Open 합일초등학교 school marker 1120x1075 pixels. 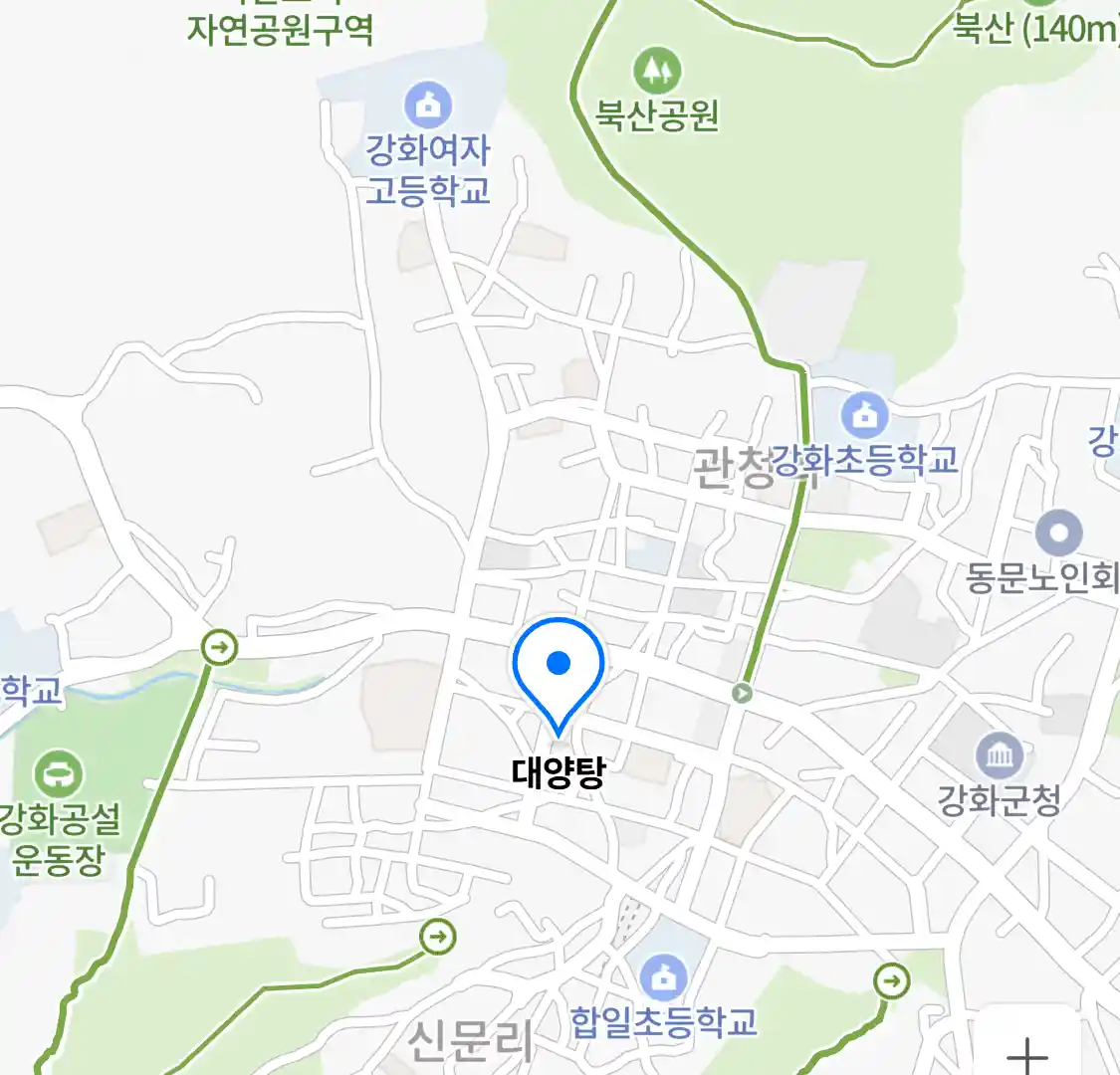(663, 978)
